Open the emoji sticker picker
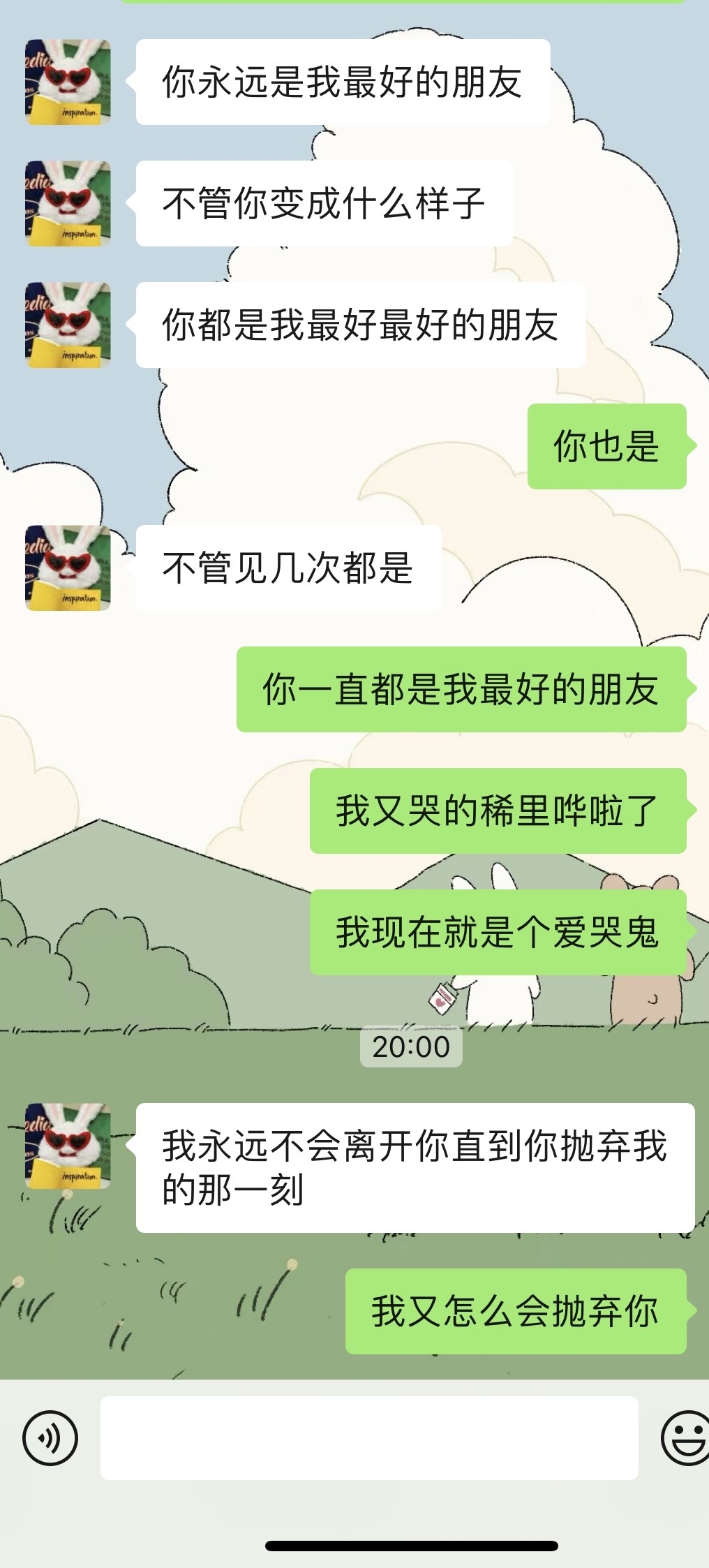The height and width of the screenshot is (1568, 709). (x=685, y=1438)
